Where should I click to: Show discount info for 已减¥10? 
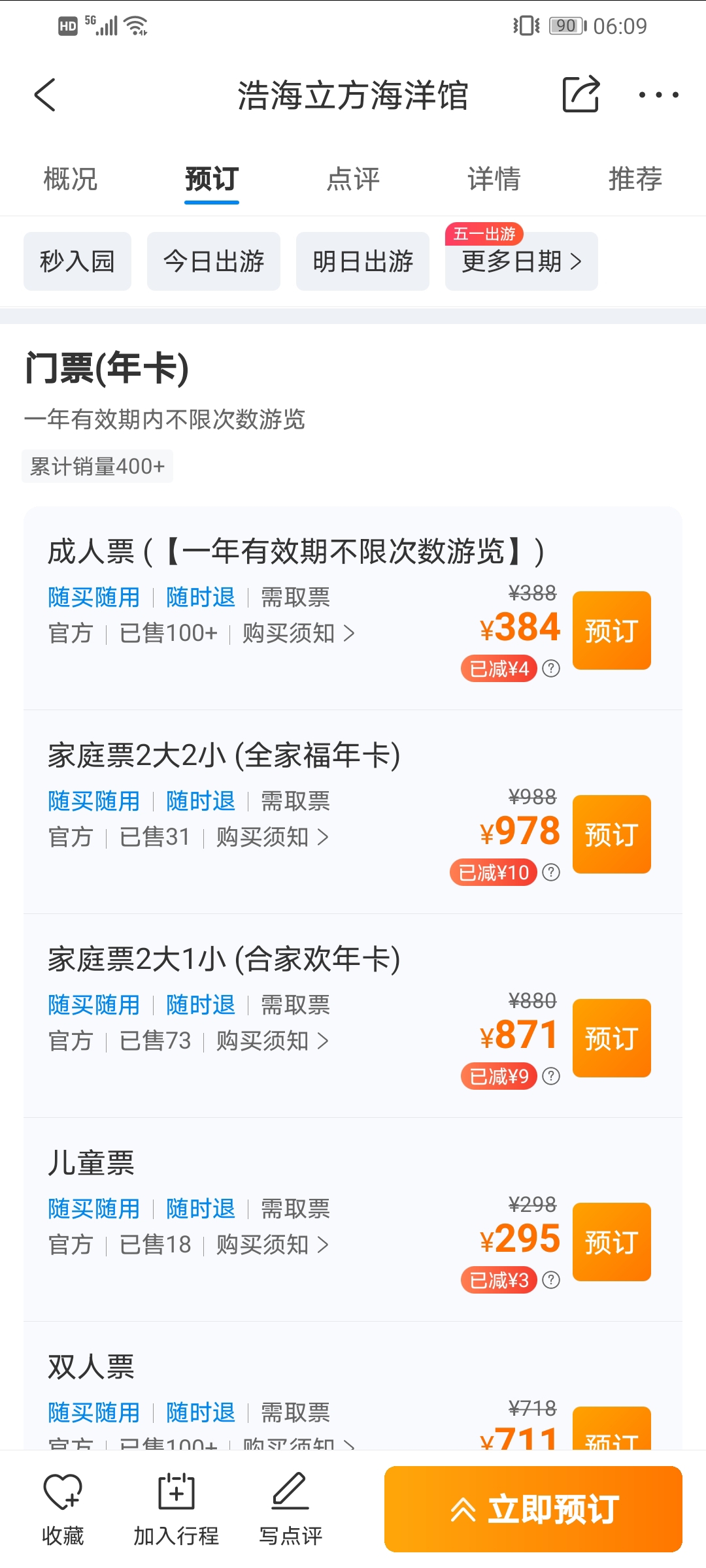point(551,873)
